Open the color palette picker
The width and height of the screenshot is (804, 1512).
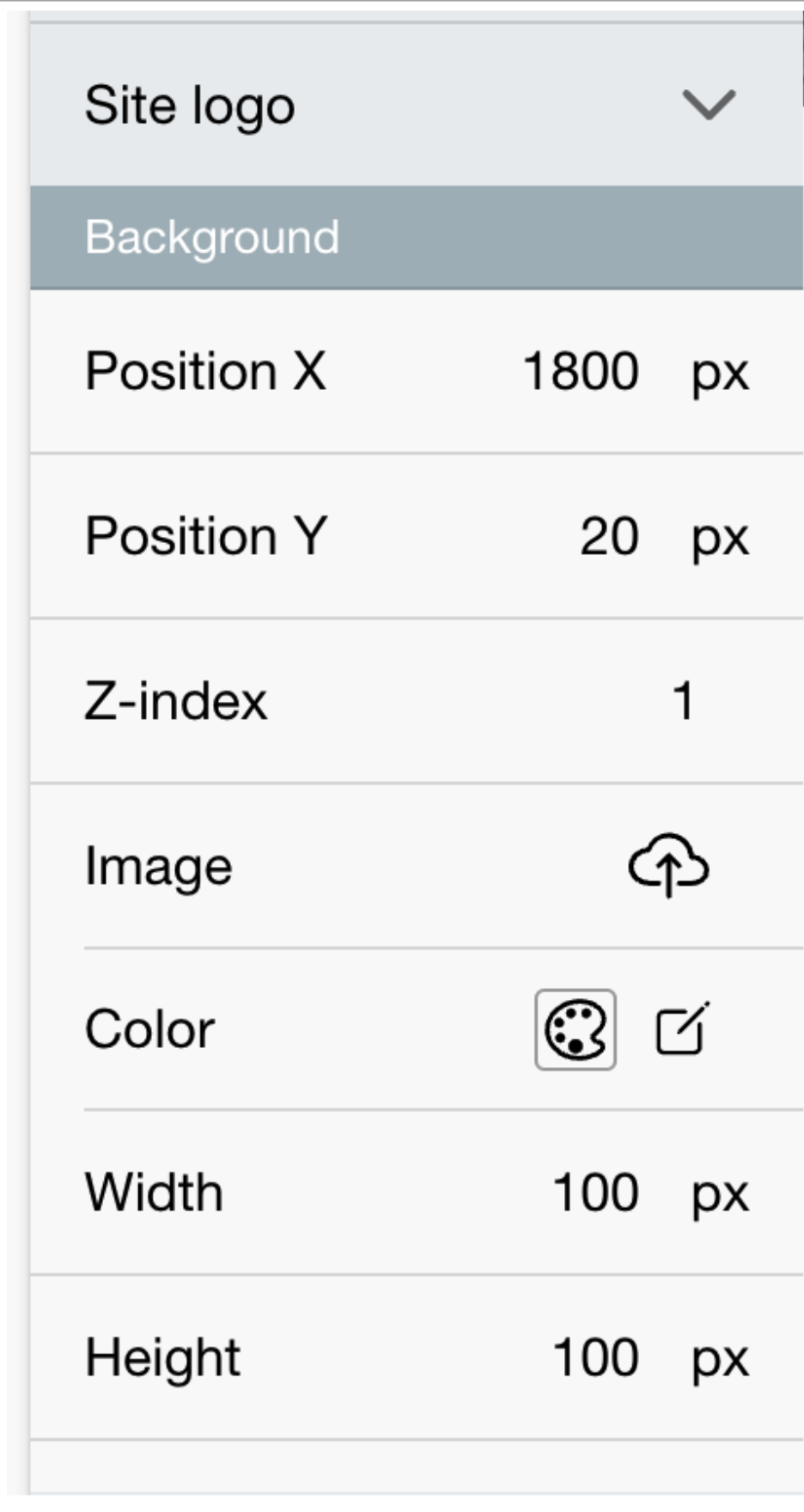[576, 1029]
